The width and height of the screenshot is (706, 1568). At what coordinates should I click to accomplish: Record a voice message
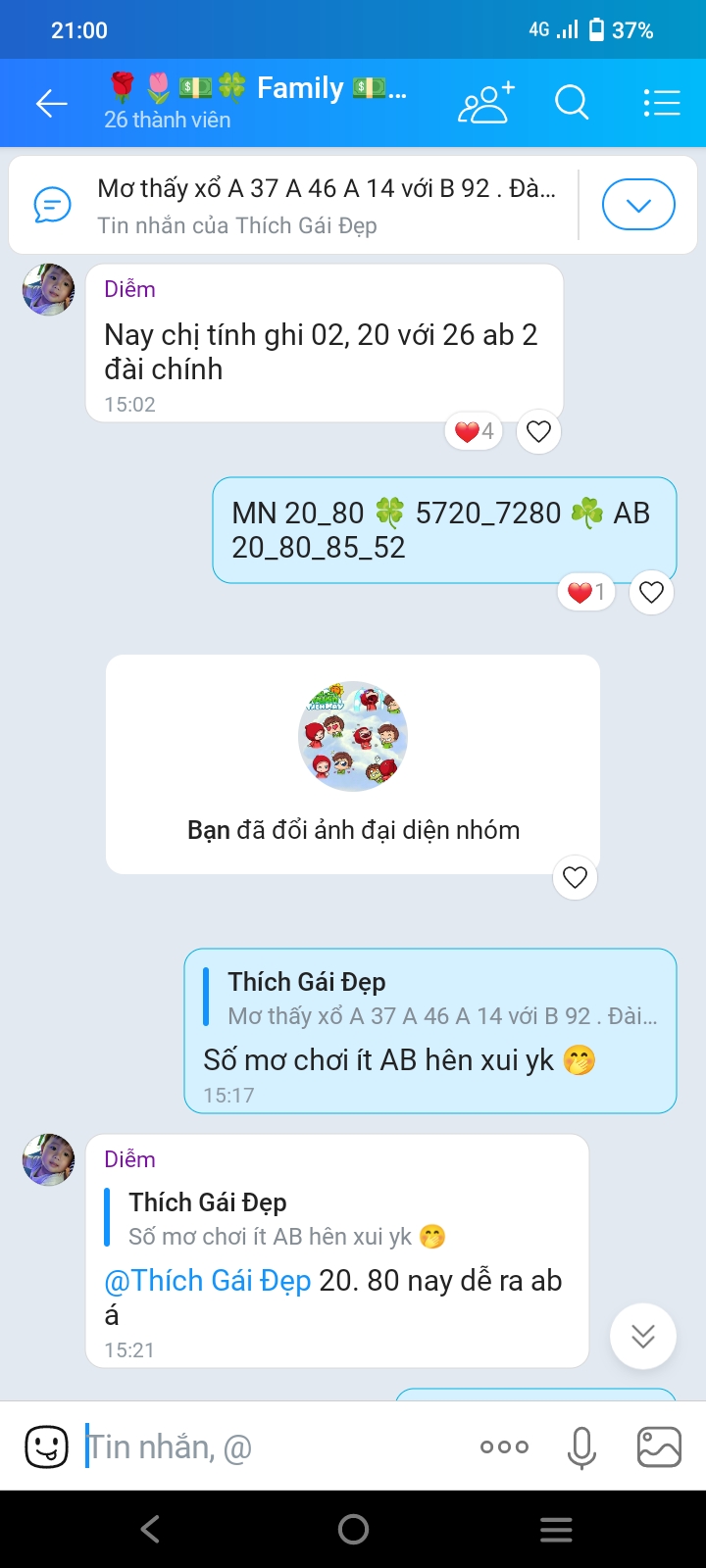(581, 1446)
